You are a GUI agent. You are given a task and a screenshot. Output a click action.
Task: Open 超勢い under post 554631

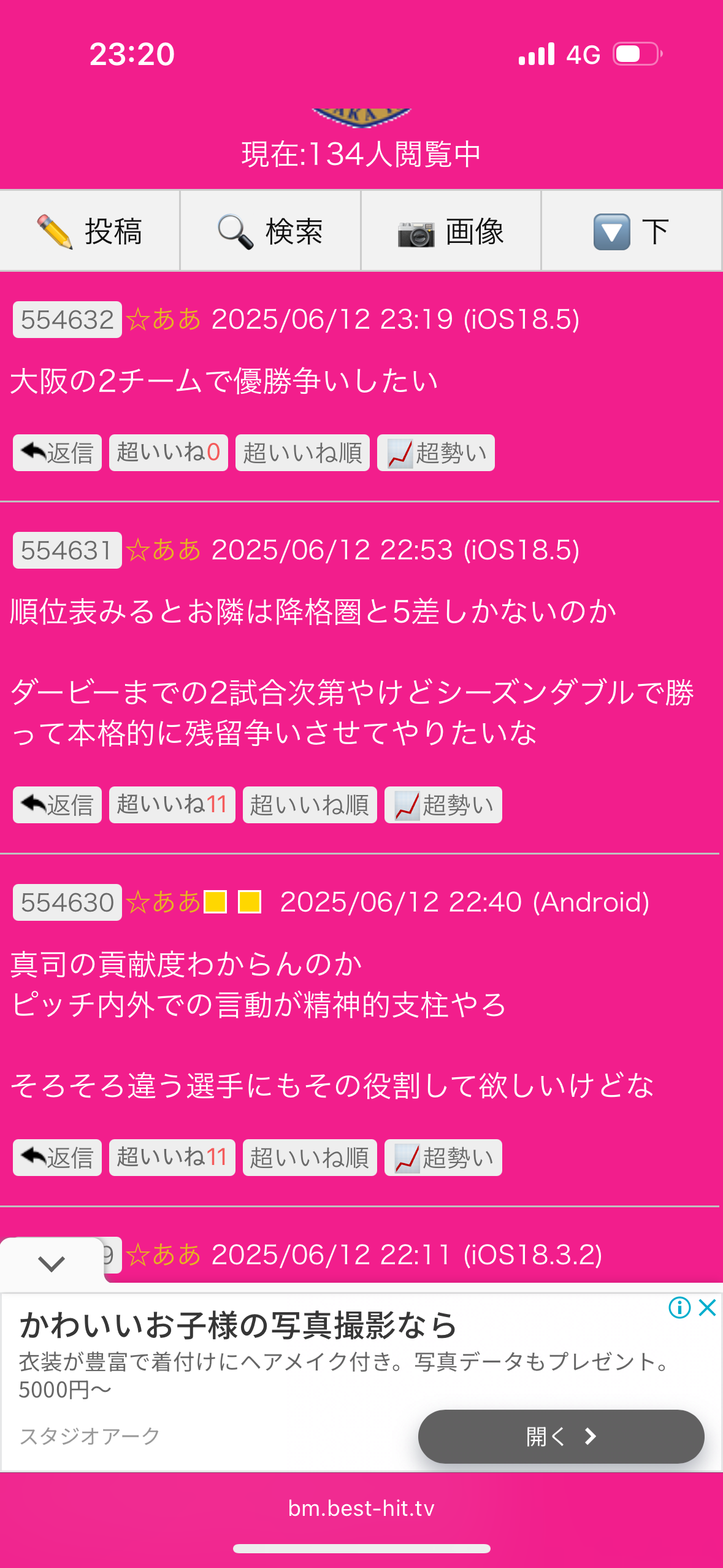(x=443, y=805)
